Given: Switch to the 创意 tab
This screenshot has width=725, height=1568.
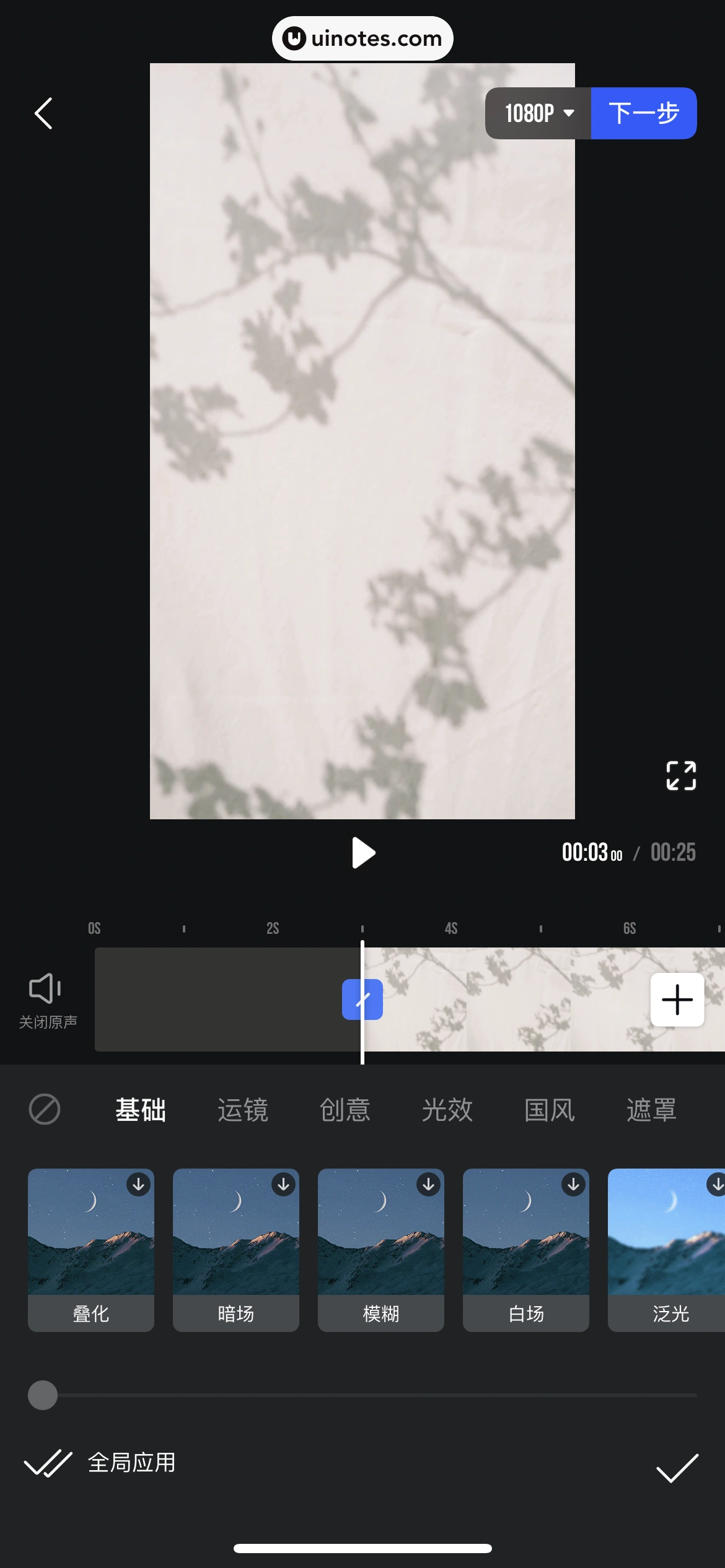Looking at the screenshot, I should pyautogui.click(x=345, y=1110).
